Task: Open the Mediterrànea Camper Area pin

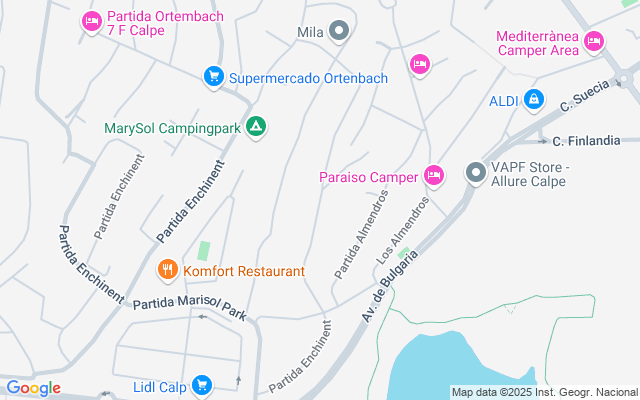Action: 595,40
